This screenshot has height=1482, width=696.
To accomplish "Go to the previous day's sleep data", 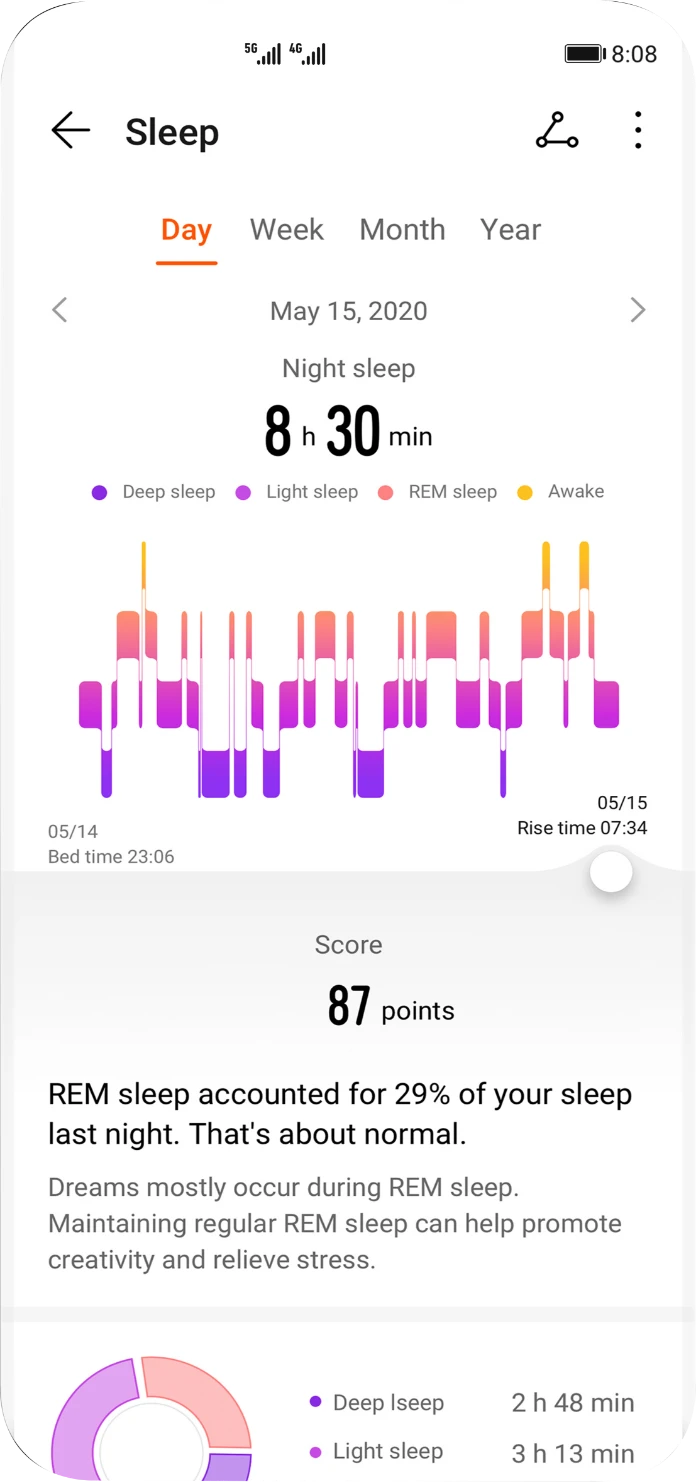I will pos(59,310).
